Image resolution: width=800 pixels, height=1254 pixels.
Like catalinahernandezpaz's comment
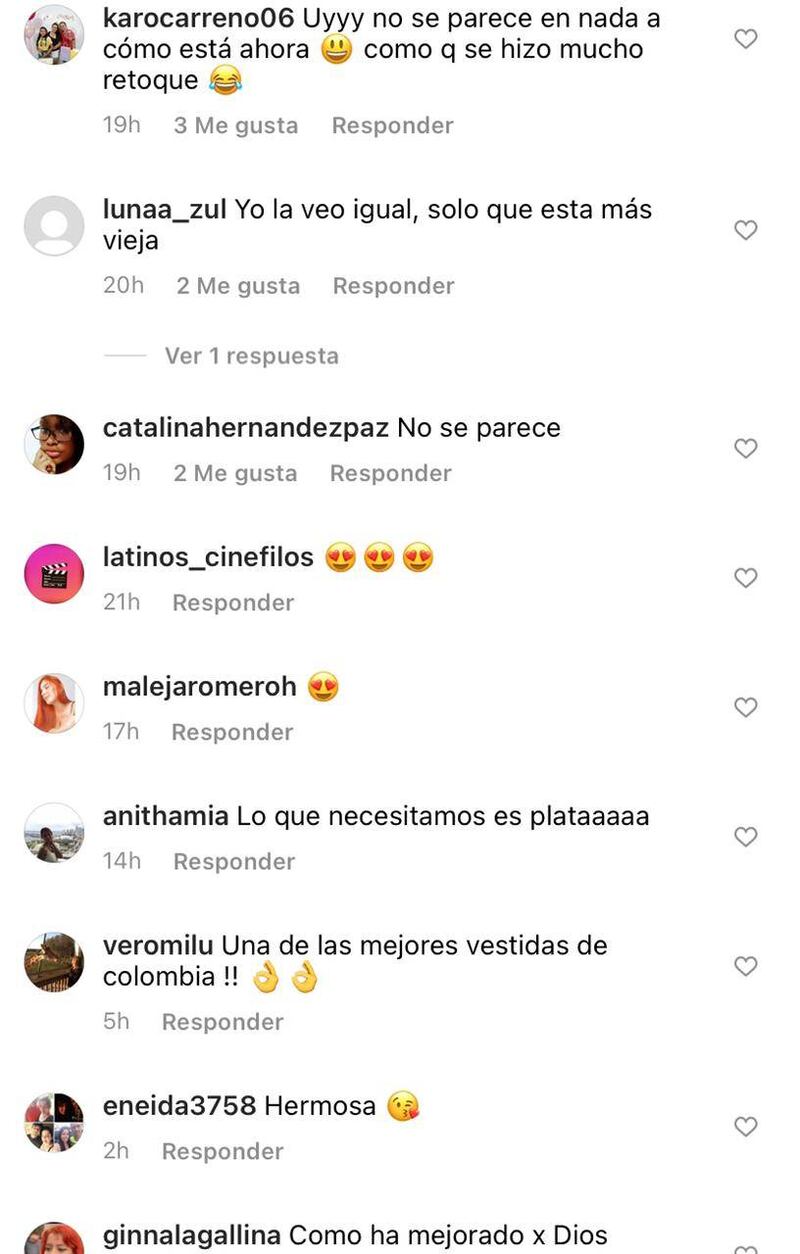point(746,448)
